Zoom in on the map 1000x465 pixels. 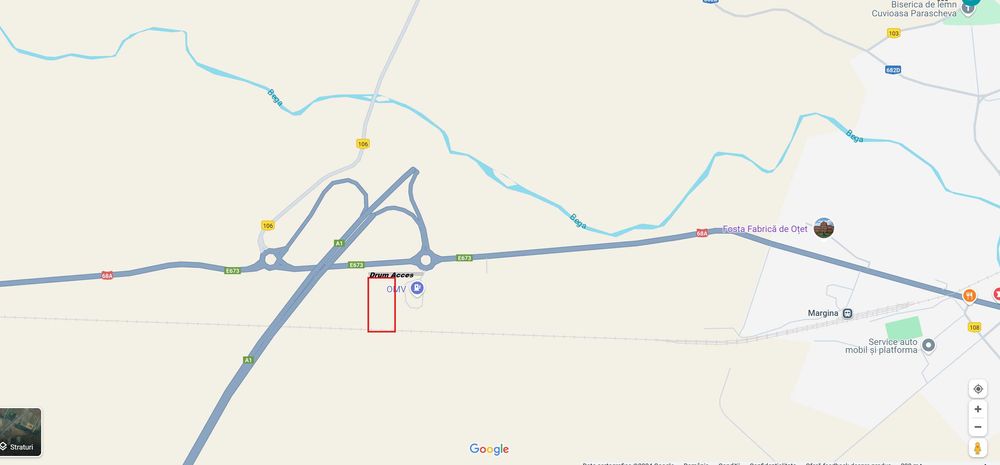[x=977, y=409]
